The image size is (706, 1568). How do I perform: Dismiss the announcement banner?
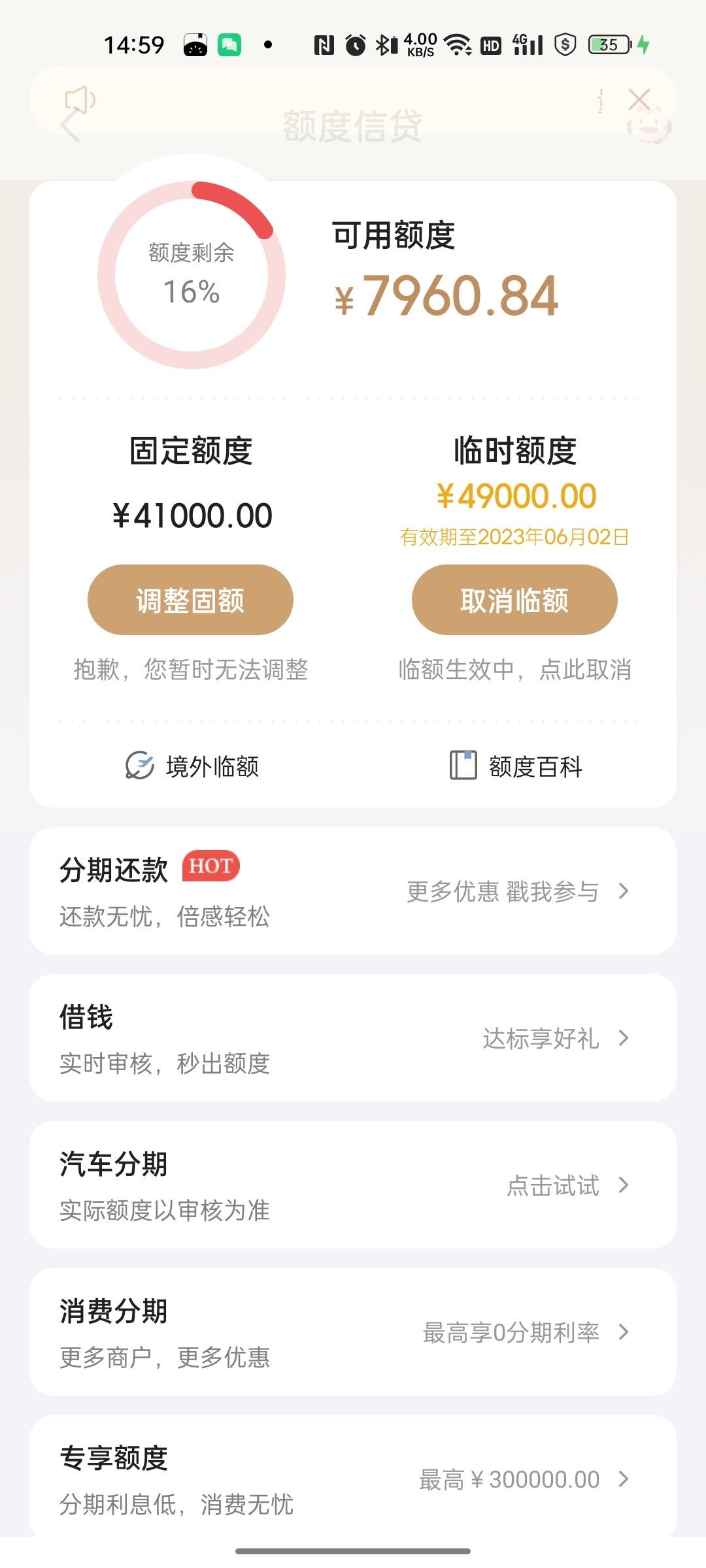pyautogui.click(x=639, y=100)
